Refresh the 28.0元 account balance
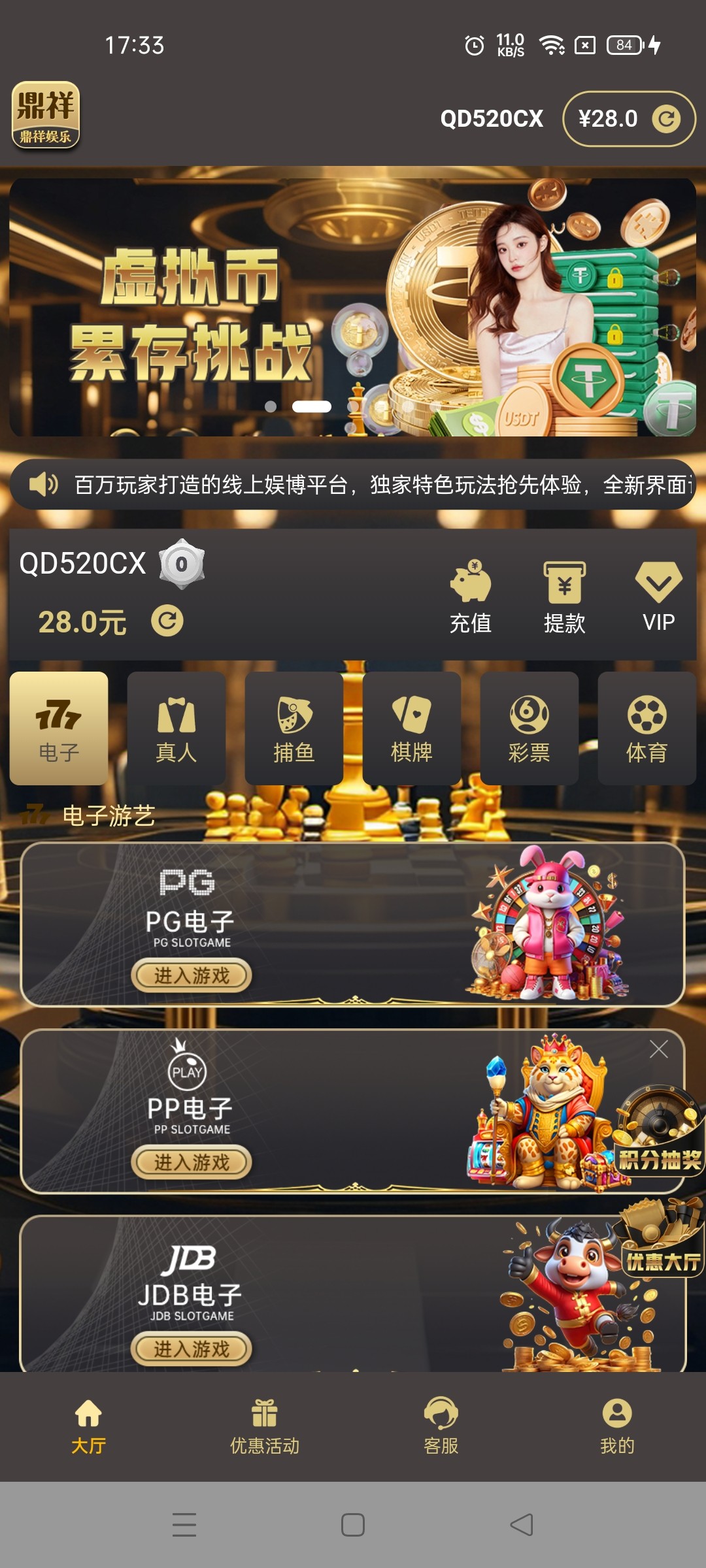 point(167,621)
